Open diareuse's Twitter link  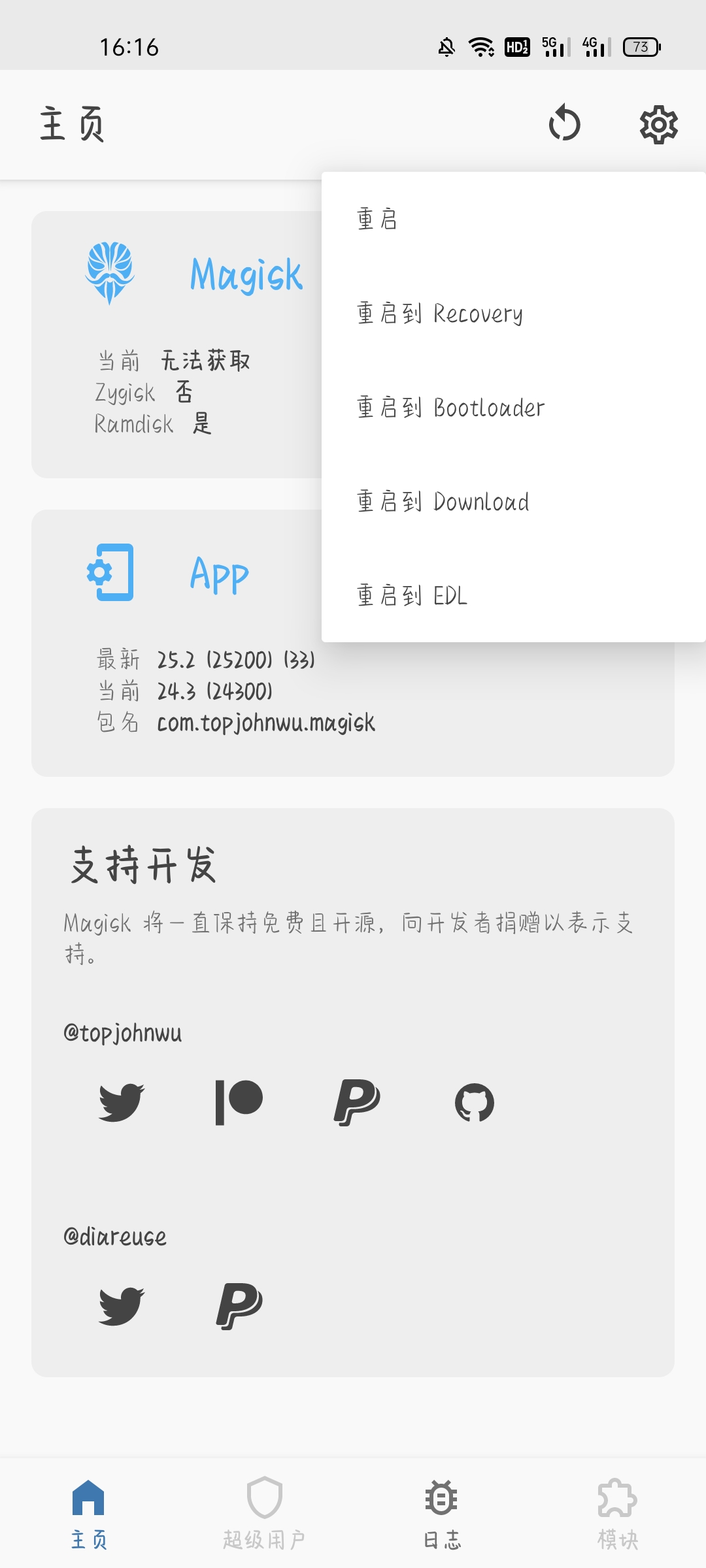pos(122,1307)
